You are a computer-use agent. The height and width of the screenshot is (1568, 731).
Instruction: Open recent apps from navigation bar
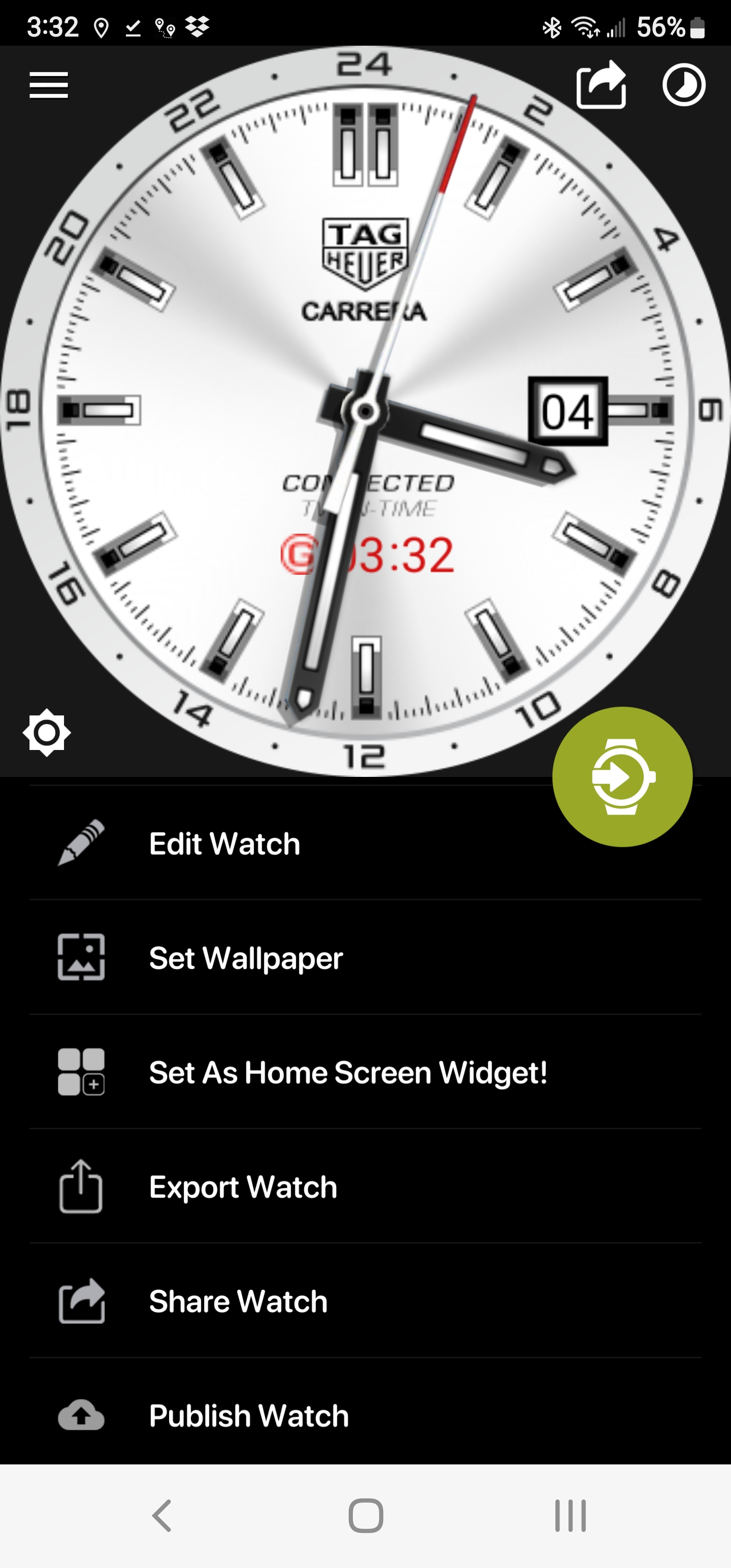570,1516
